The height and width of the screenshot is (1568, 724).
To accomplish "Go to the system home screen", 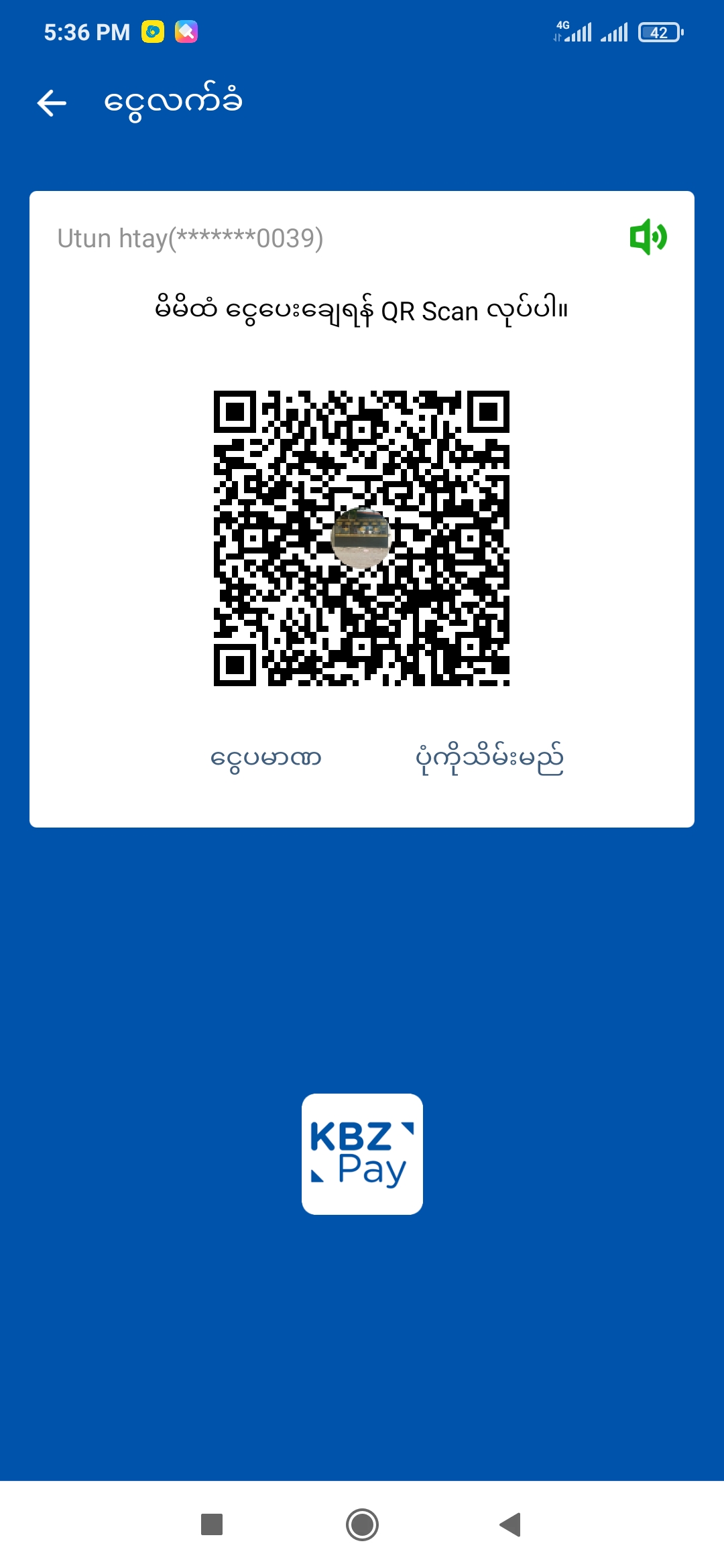I will click(x=362, y=1524).
